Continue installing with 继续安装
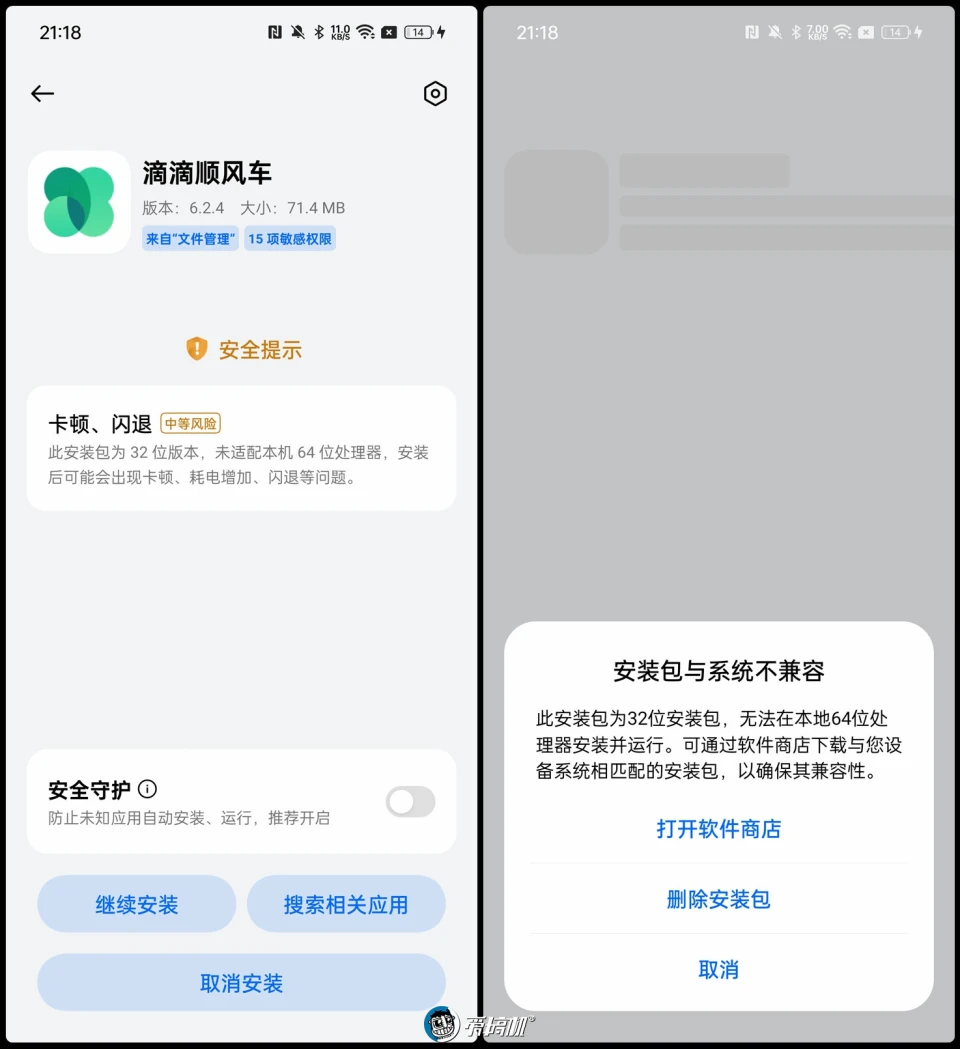 [137, 905]
